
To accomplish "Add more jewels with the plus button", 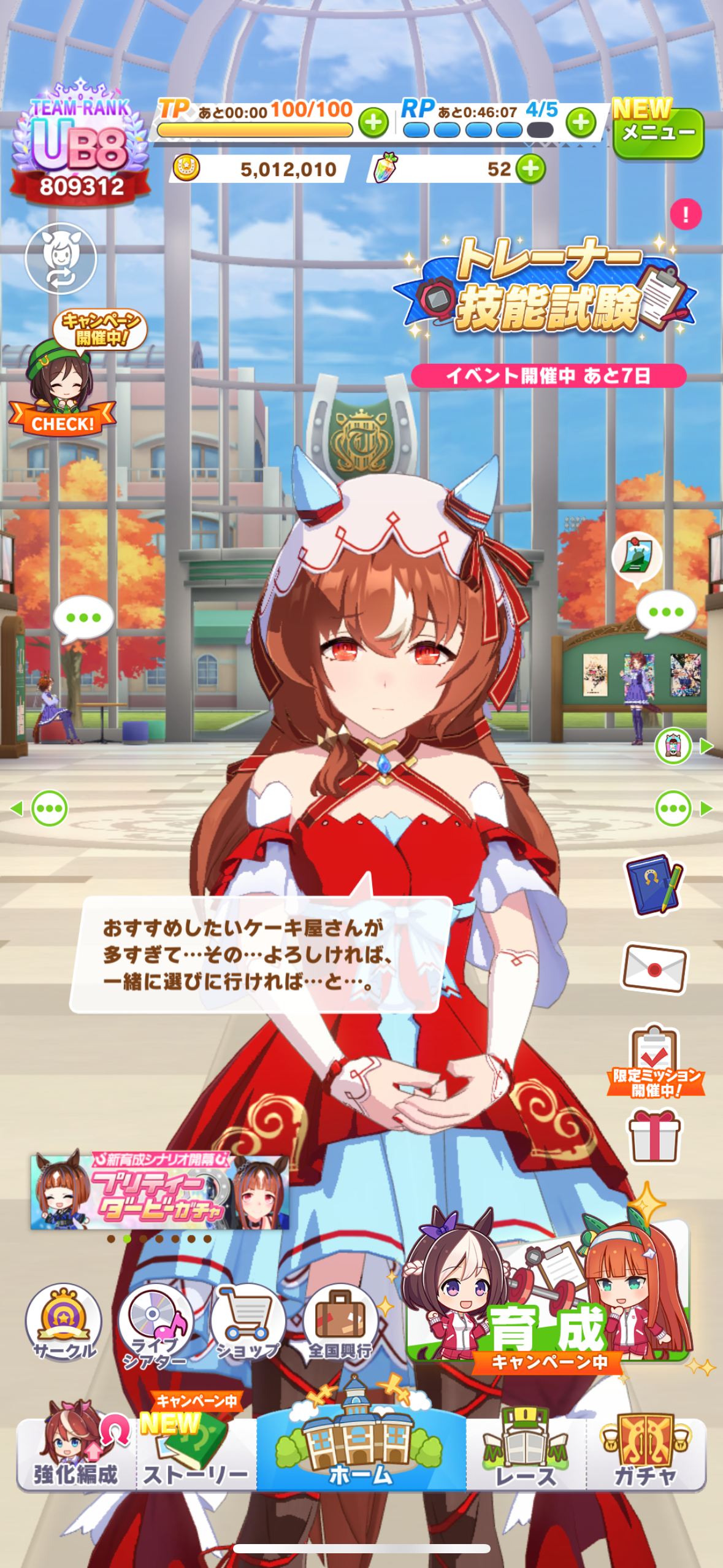I will (530, 169).
